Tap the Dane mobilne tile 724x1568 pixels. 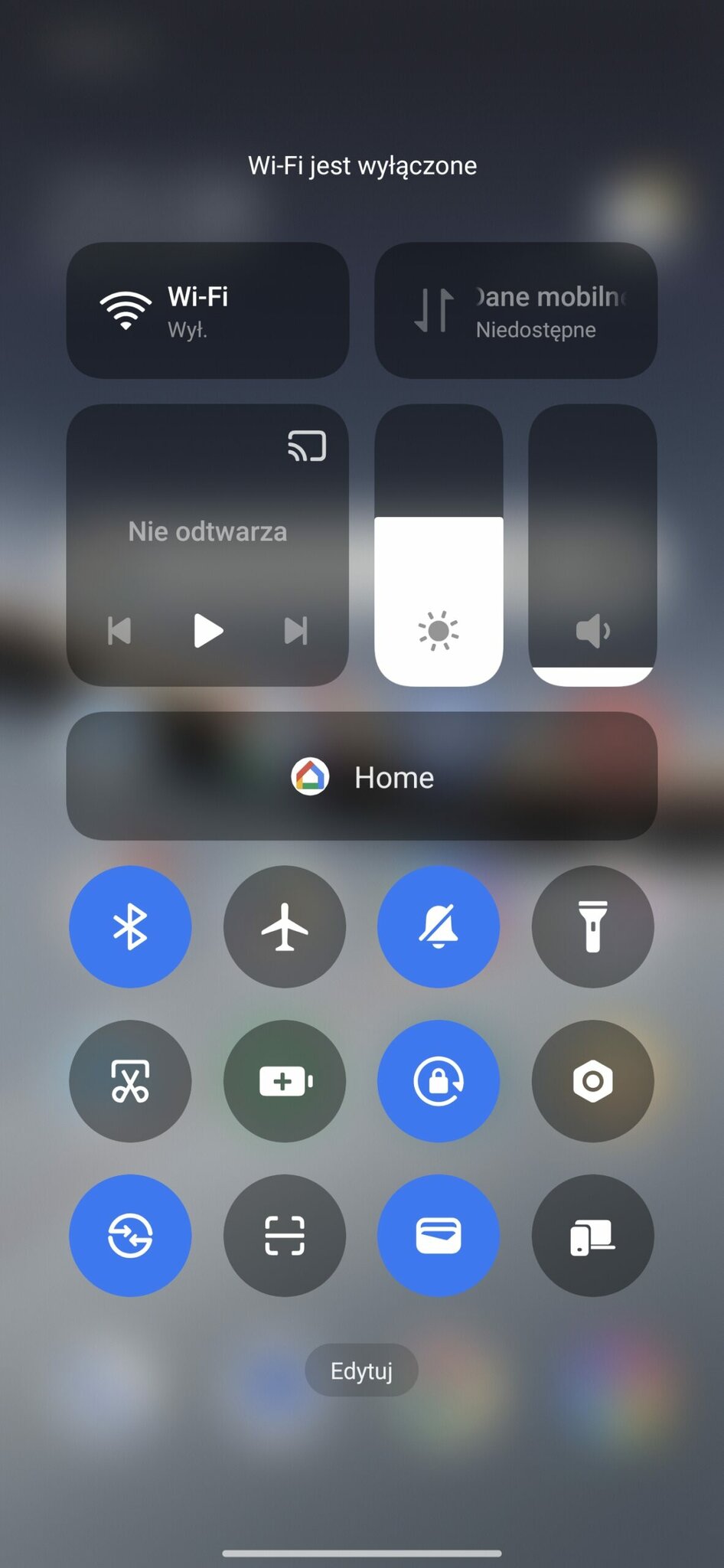pyautogui.click(x=515, y=310)
